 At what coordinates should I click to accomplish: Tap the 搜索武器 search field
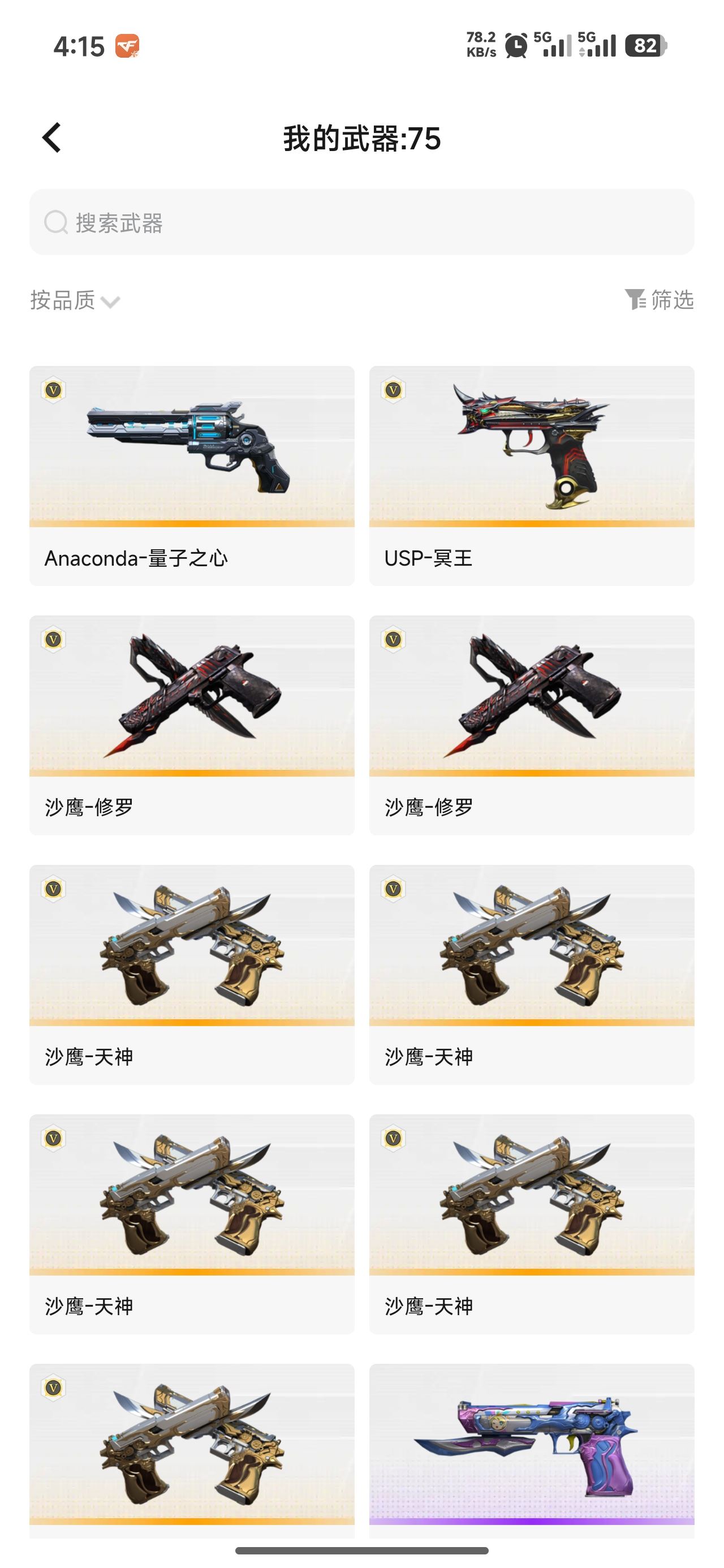tap(361, 222)
